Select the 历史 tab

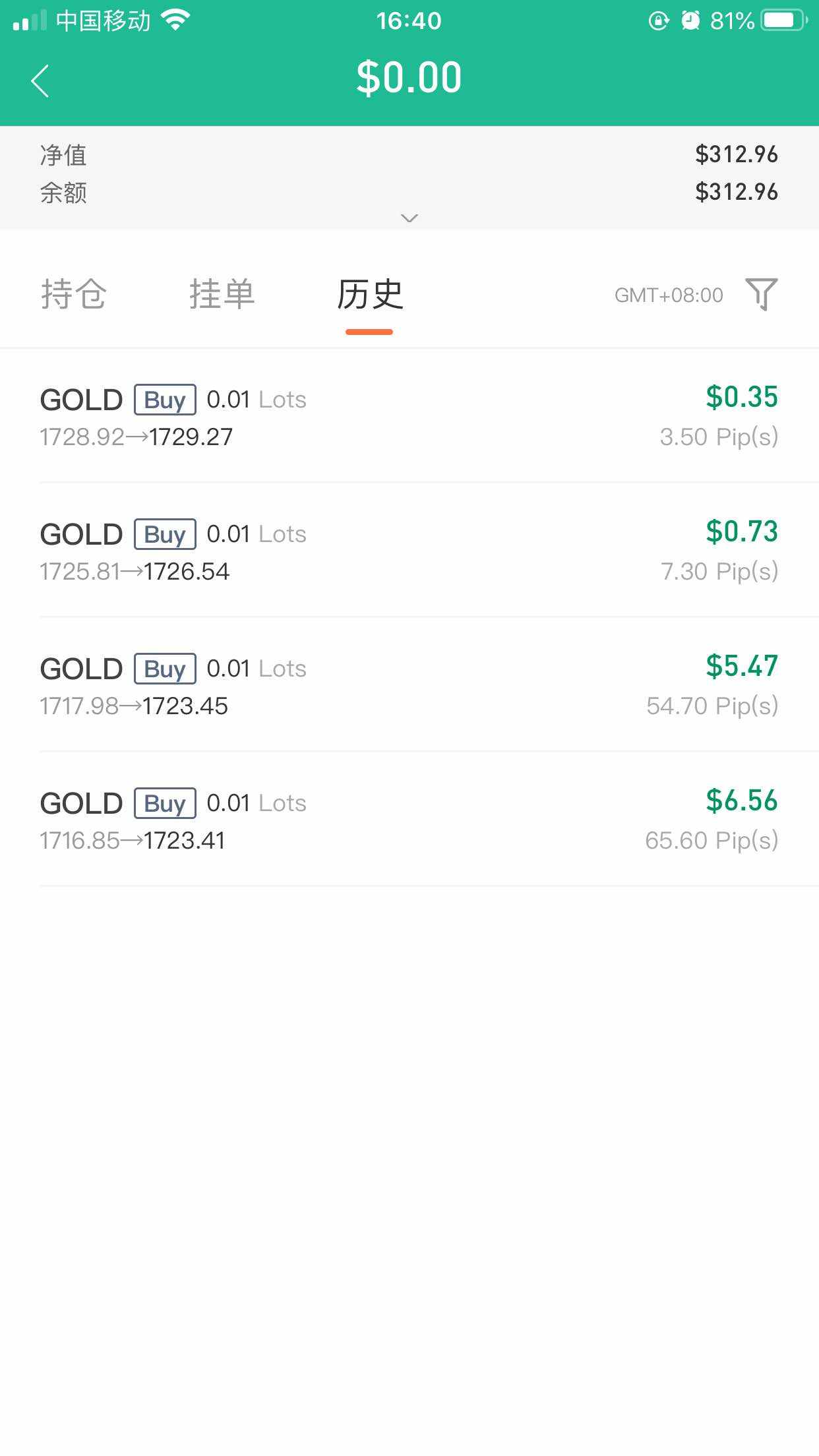[369, 294]
